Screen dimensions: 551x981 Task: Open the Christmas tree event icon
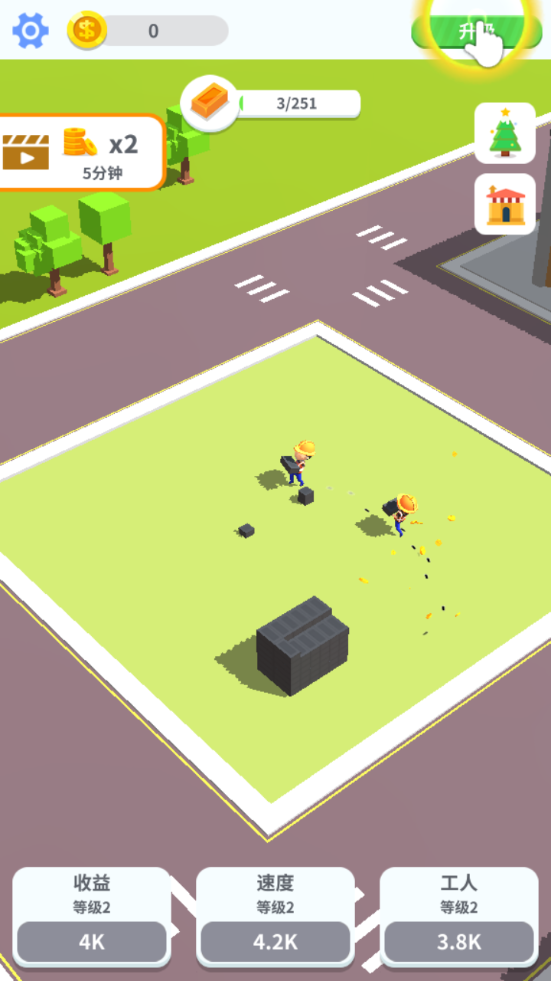pos(505,133)
